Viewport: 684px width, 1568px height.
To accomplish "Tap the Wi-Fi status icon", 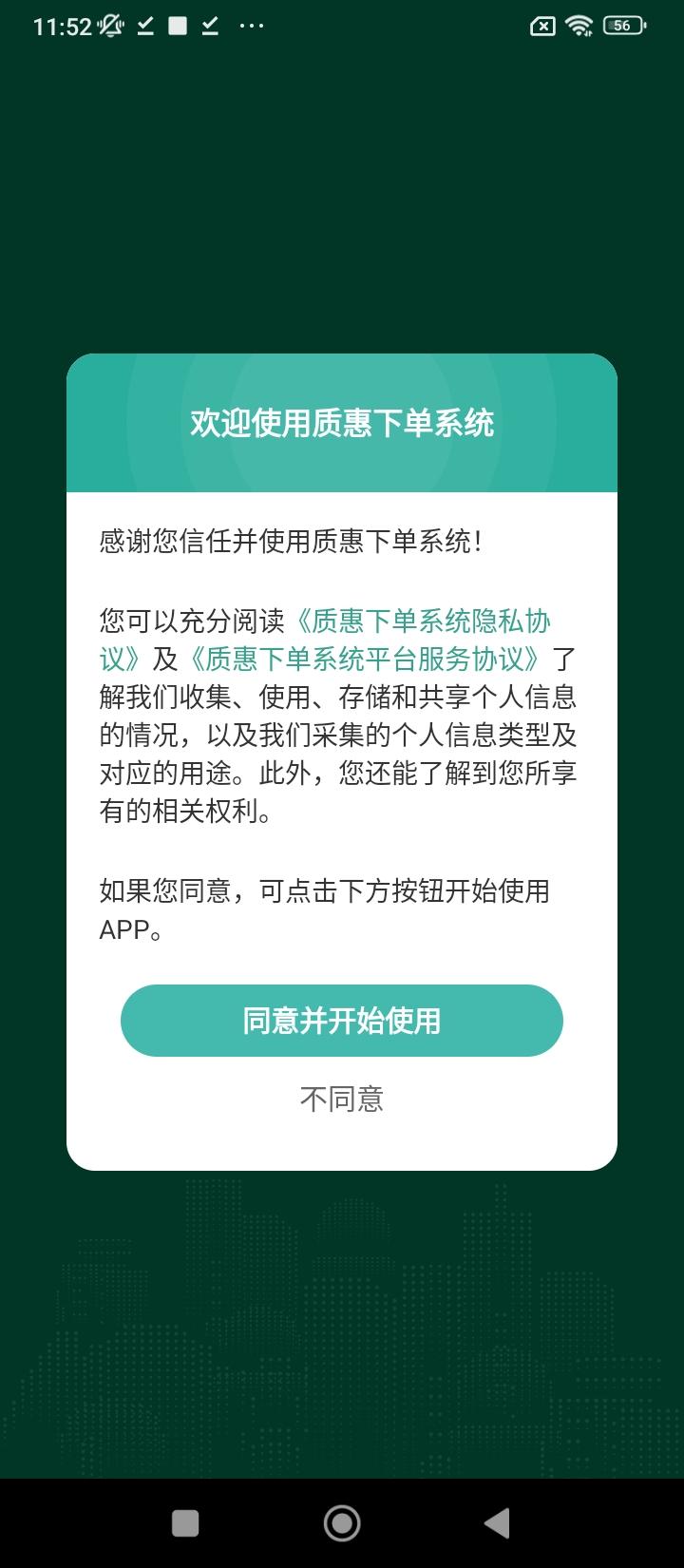I will [x=580, y=25].
